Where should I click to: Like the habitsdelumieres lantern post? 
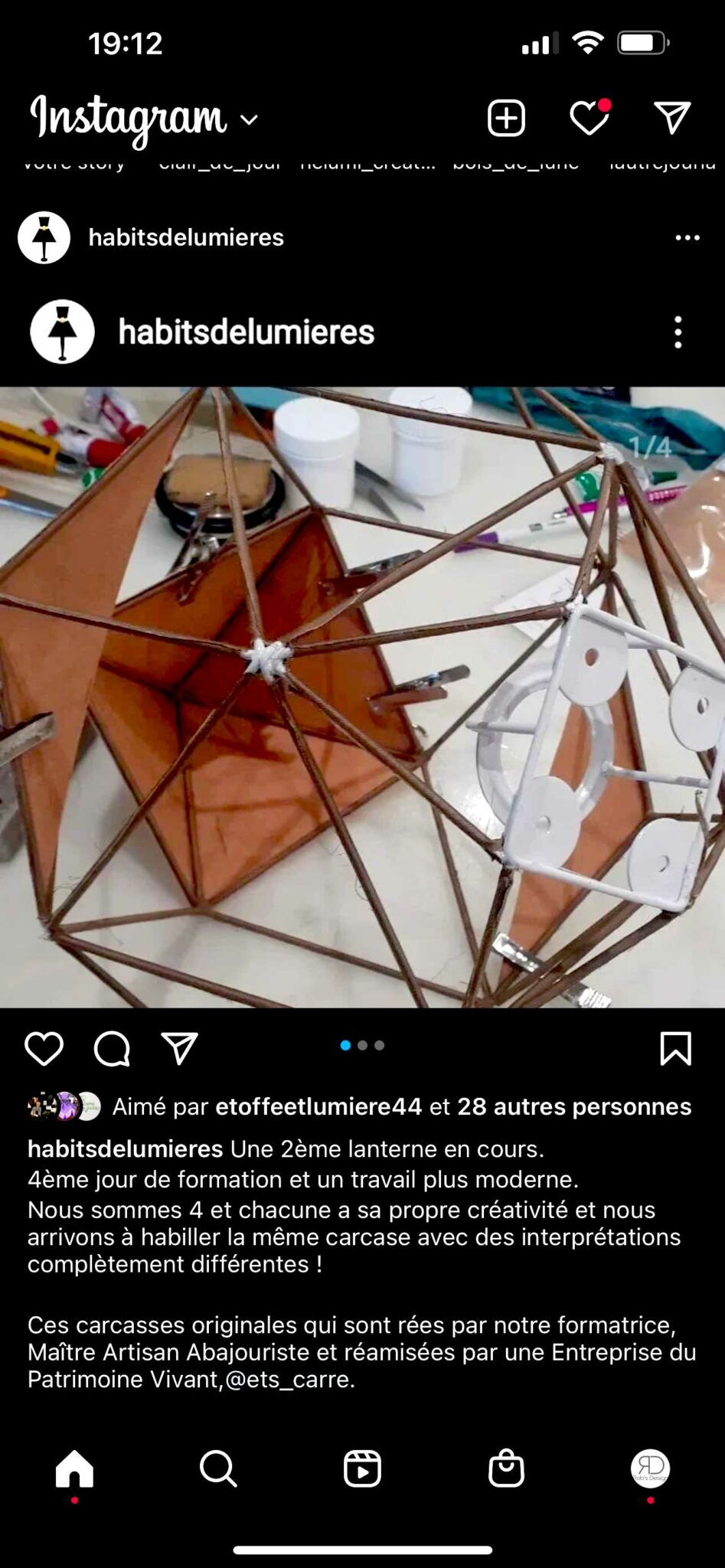coord(44,1048)
